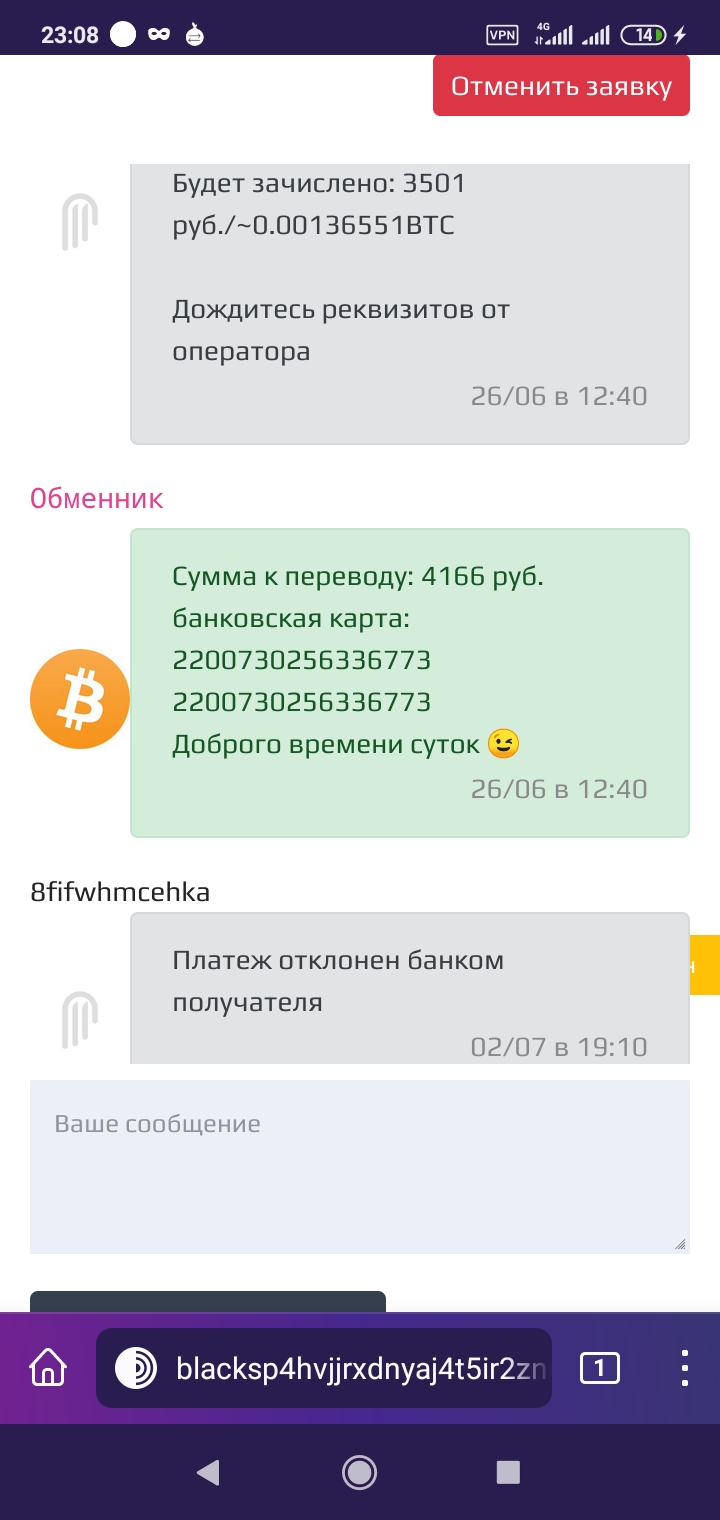Open the browser overflow menu

point(685,1367)
